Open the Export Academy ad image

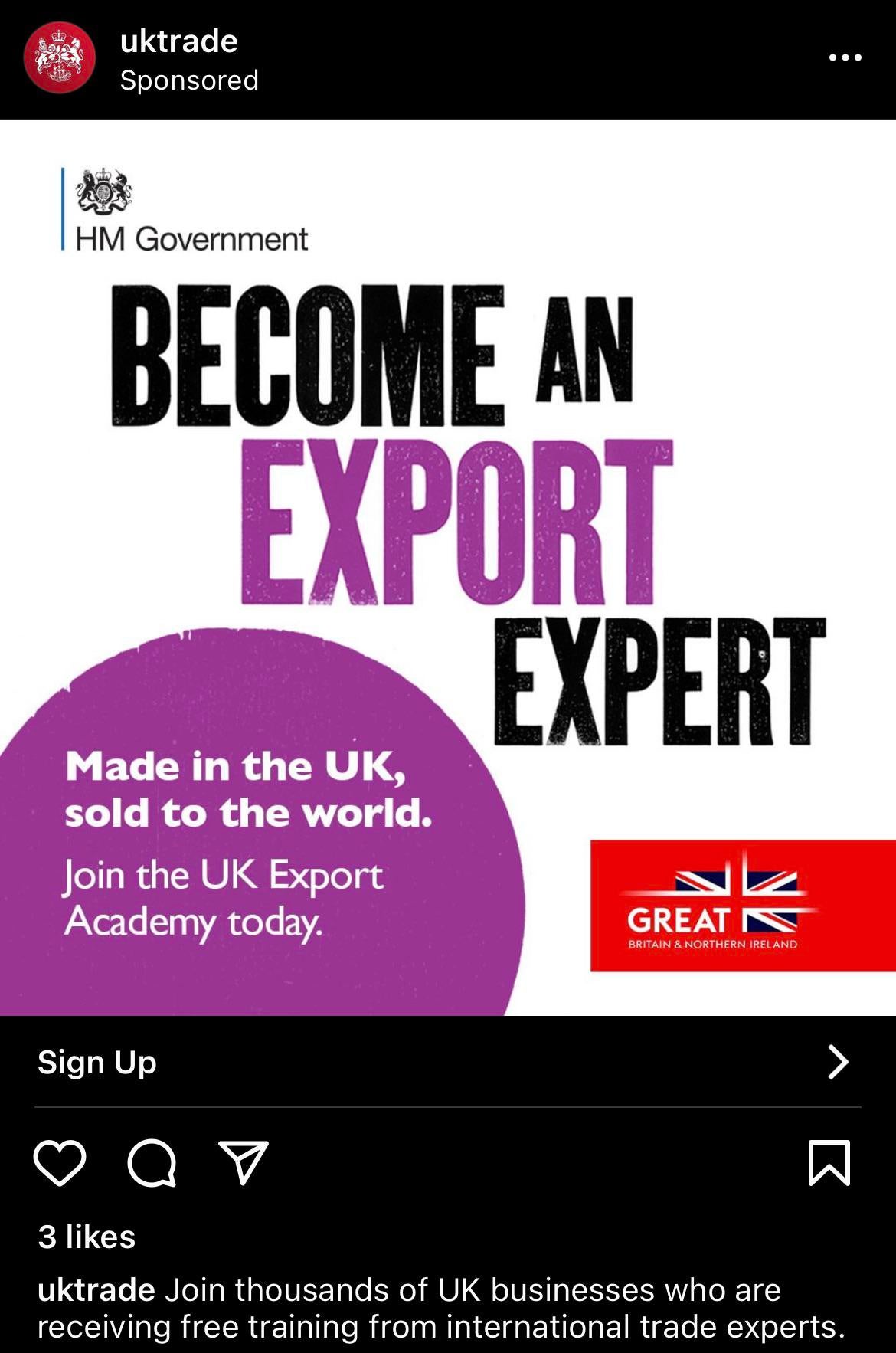(448, 567)
